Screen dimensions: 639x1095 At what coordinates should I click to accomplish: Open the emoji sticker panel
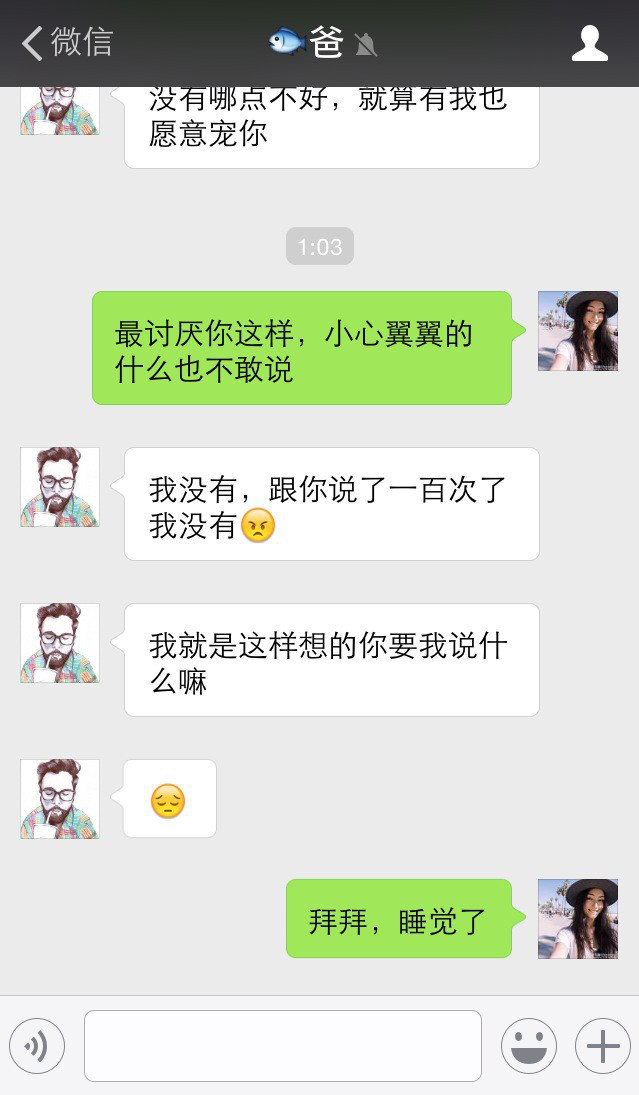pyautogui.click(x=529, y=1046)
